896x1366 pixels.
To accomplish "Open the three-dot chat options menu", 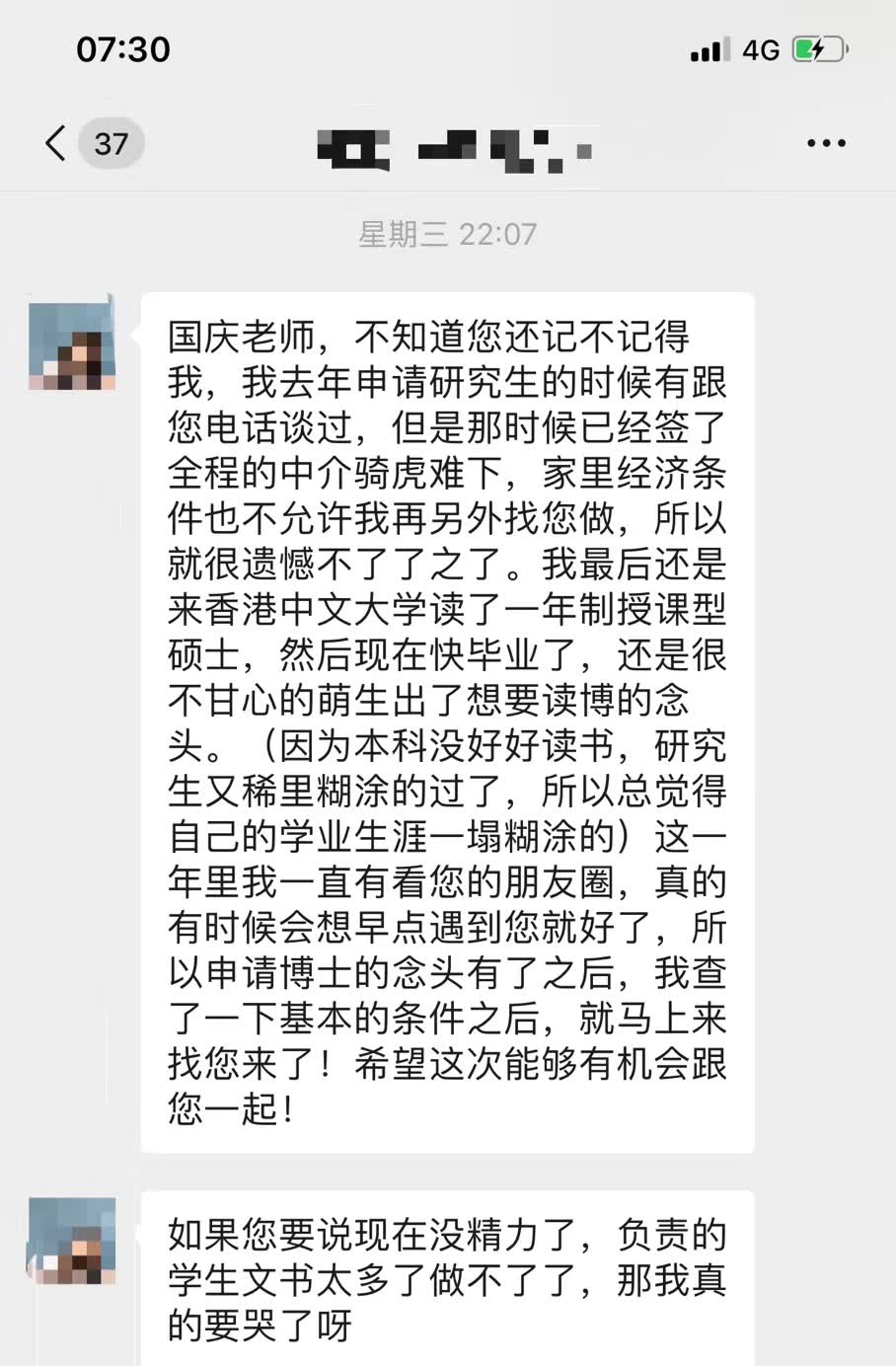I will coord(826,144).
